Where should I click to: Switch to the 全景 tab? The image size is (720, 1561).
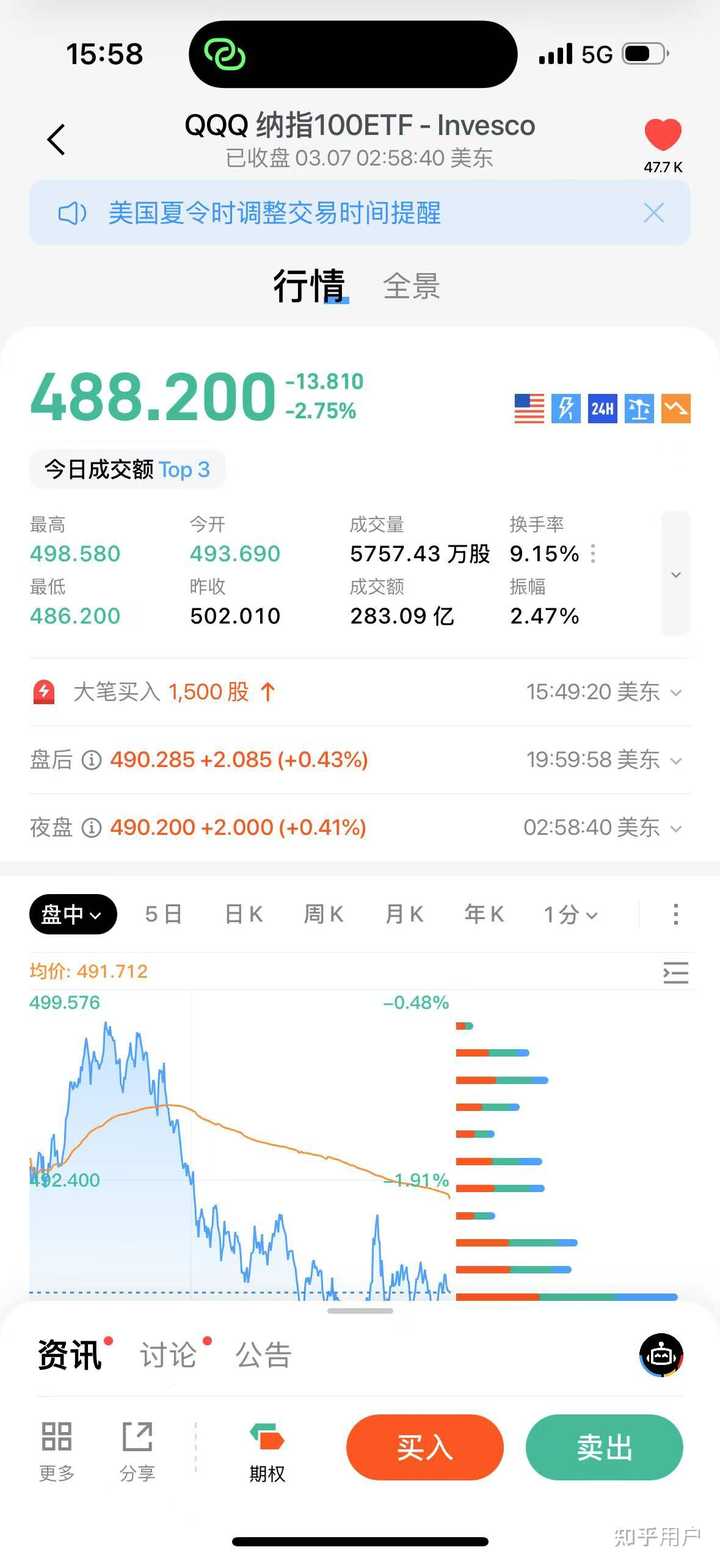[x=410, y=286]
